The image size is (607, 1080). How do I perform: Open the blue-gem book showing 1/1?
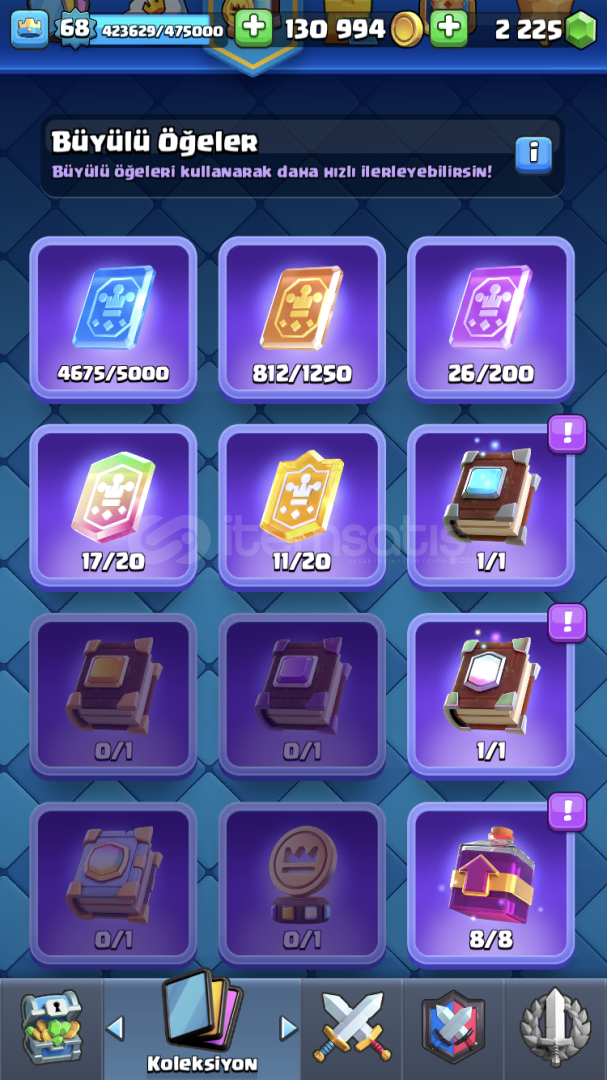pyautogui.click(x=490, y=505)
